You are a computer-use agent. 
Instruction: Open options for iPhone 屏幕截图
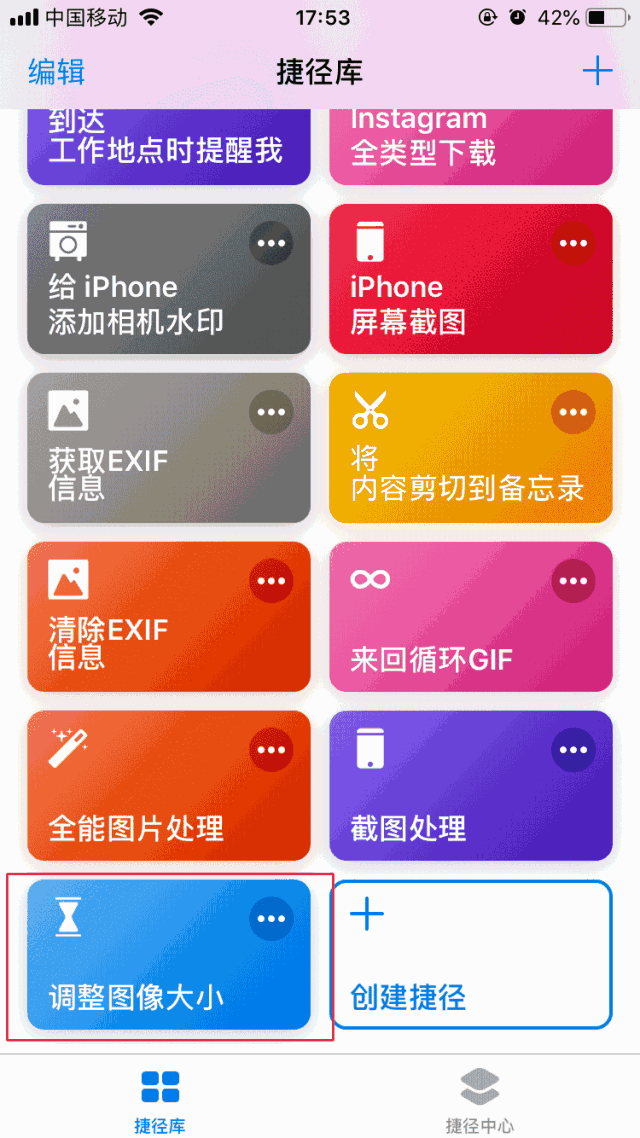coord(573,243)
